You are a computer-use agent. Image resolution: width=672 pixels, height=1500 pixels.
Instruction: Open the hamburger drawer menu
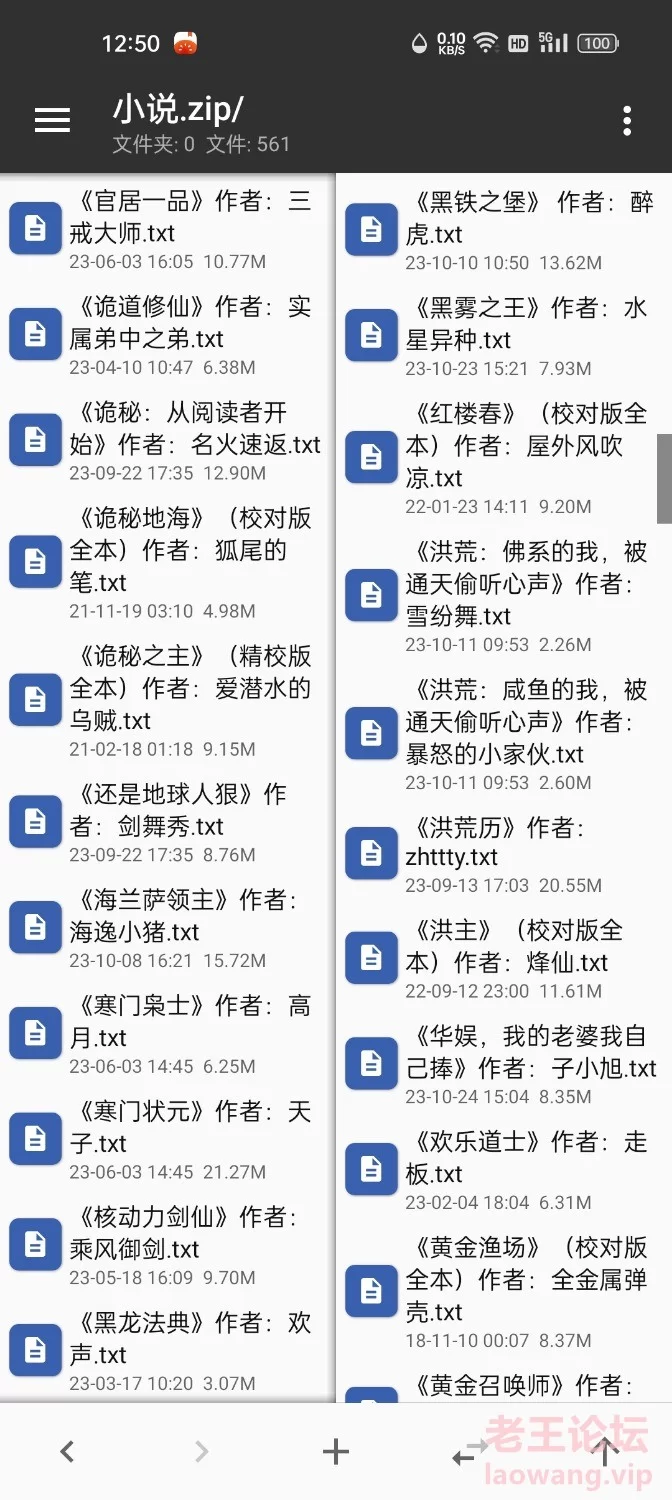pos(52,121)
